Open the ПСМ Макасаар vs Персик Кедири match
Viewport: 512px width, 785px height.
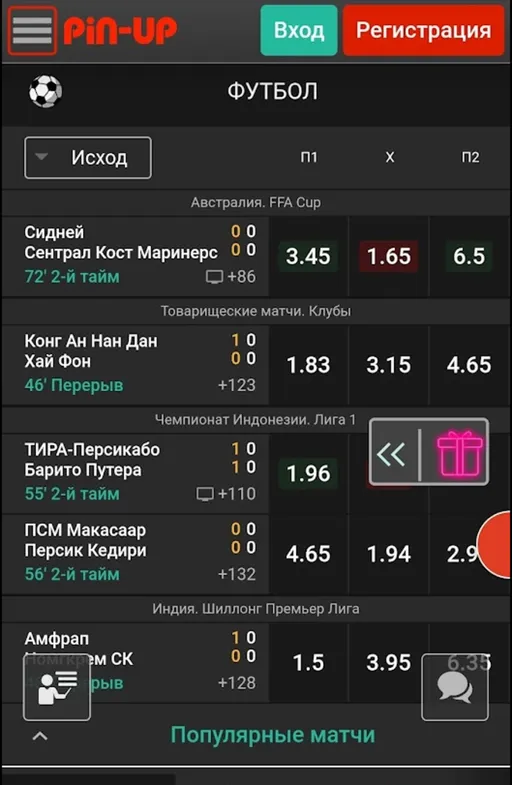pos(135,552)
